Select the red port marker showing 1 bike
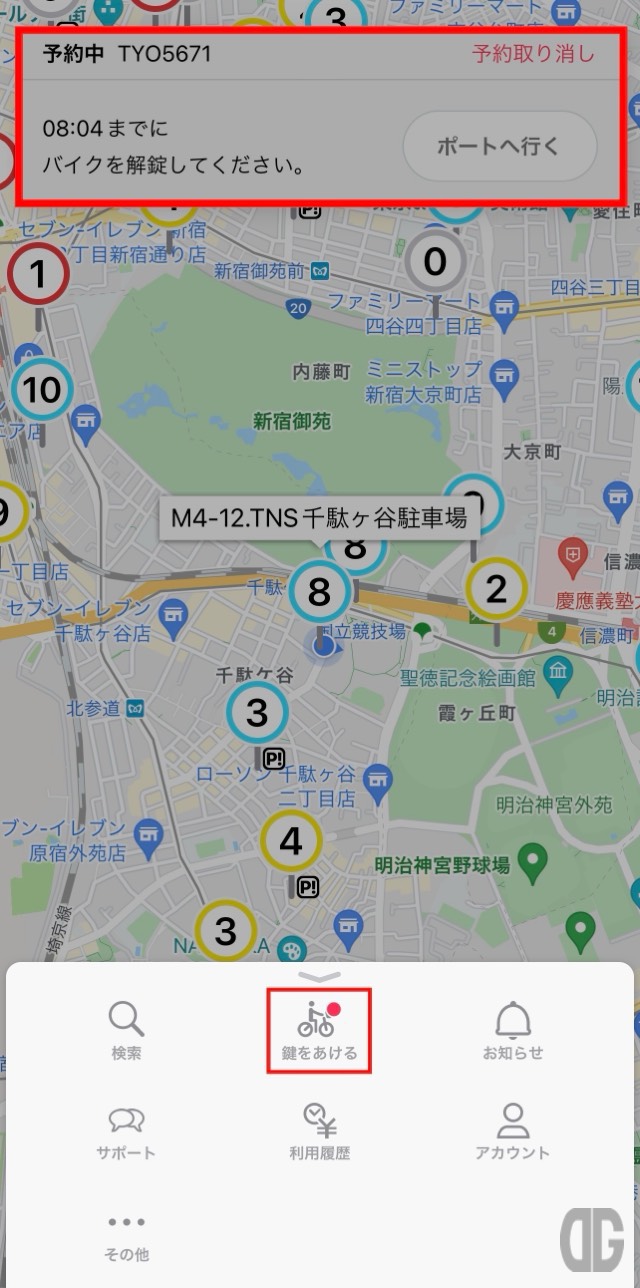640x1288 pixels. (38, 273)
